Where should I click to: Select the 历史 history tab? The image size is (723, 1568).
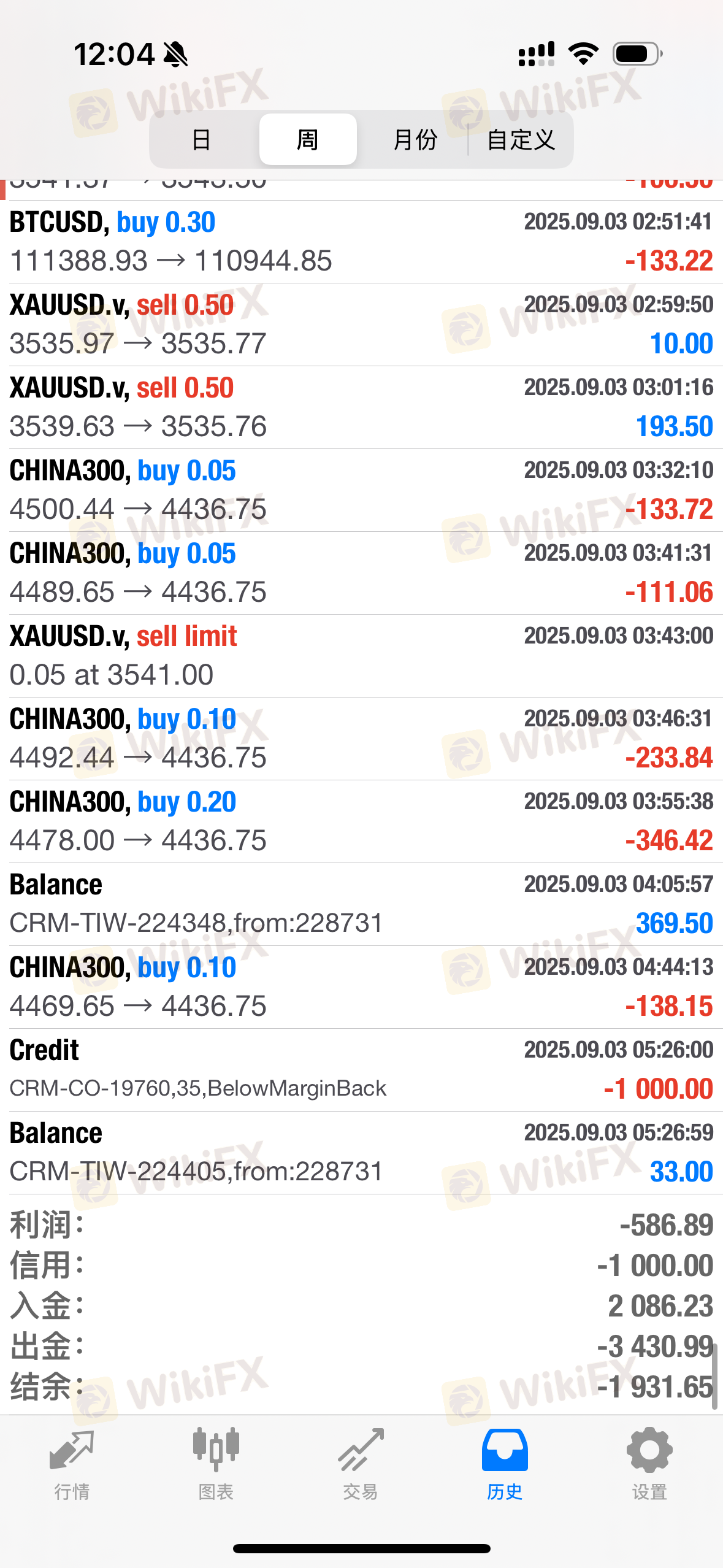click(x=505, y=1464)
